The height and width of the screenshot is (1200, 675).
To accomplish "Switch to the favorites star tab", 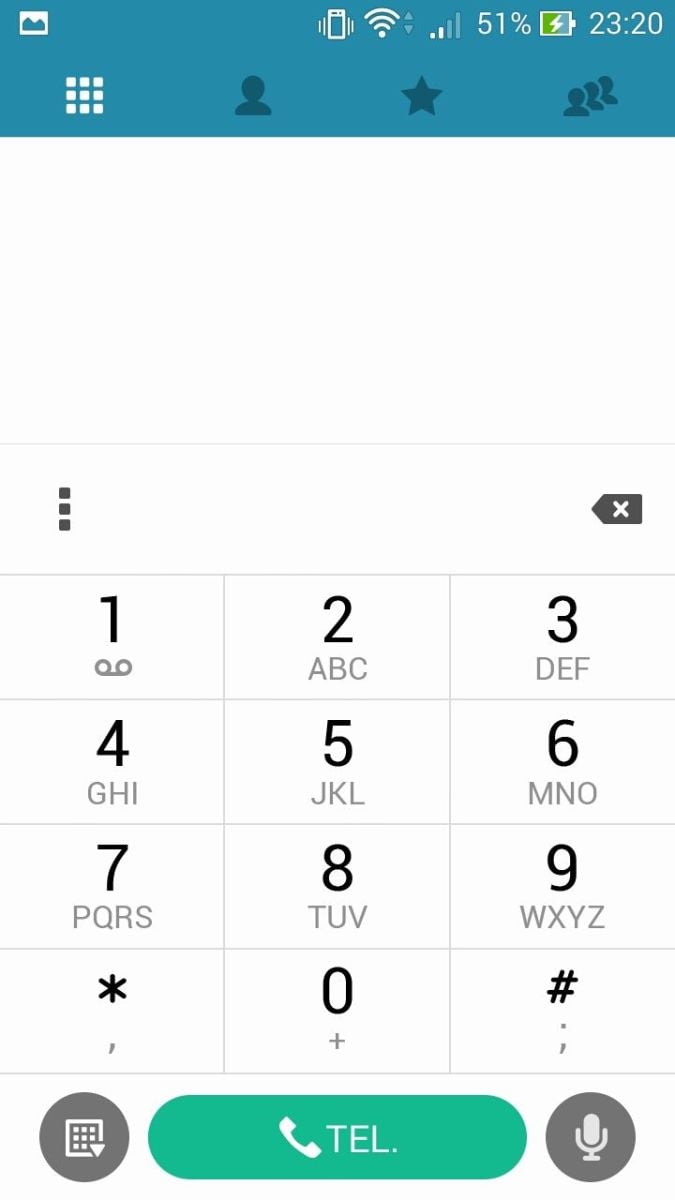I will click(421, 96).
